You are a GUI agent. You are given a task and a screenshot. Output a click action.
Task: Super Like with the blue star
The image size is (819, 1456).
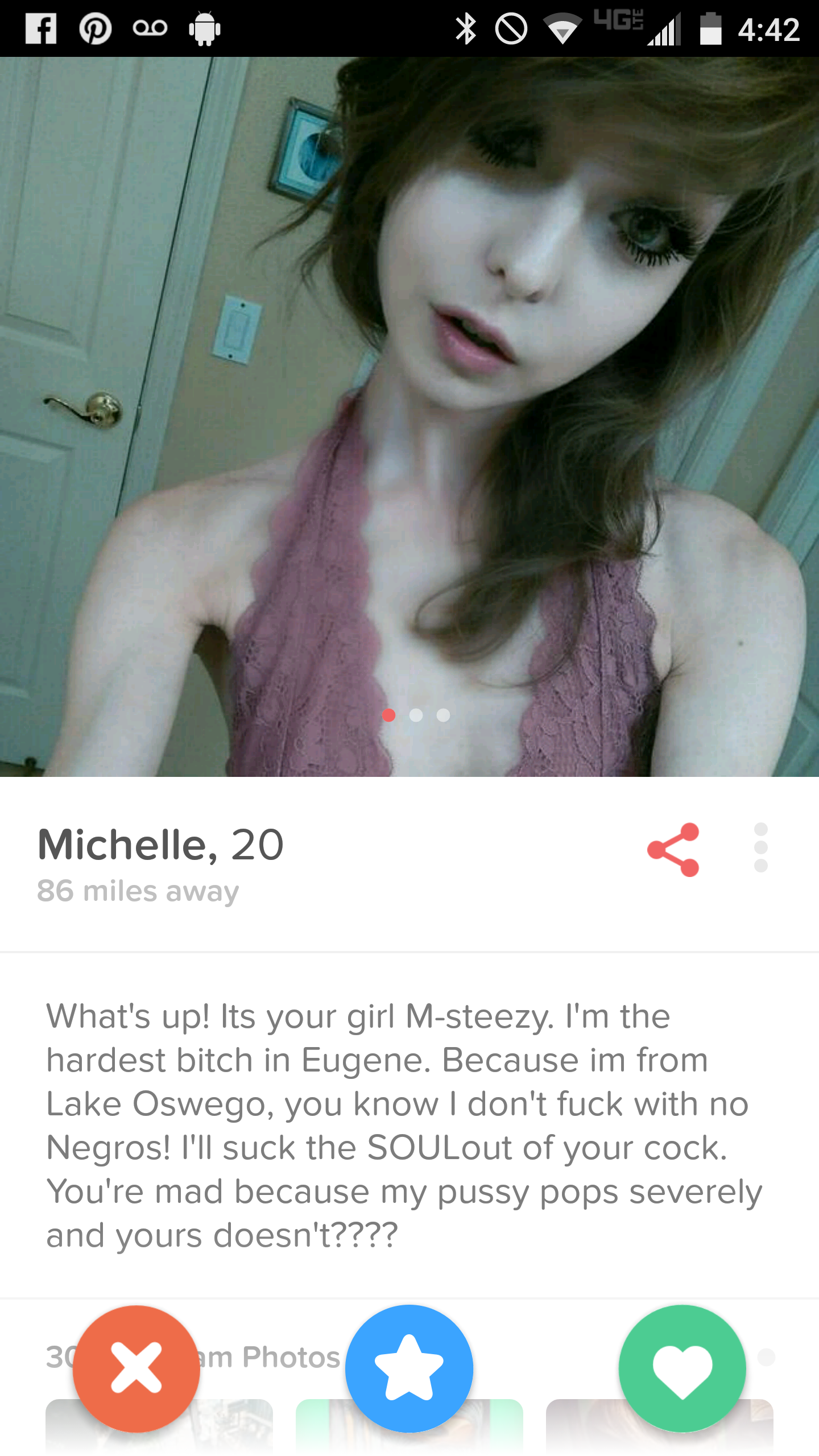point(409,1368)
